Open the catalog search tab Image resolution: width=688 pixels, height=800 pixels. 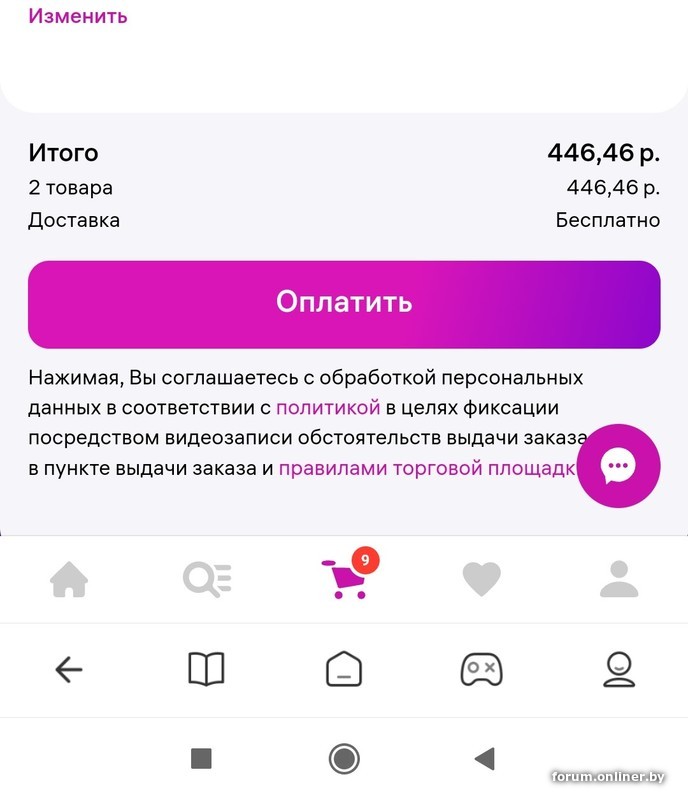(x=207, y=579)
